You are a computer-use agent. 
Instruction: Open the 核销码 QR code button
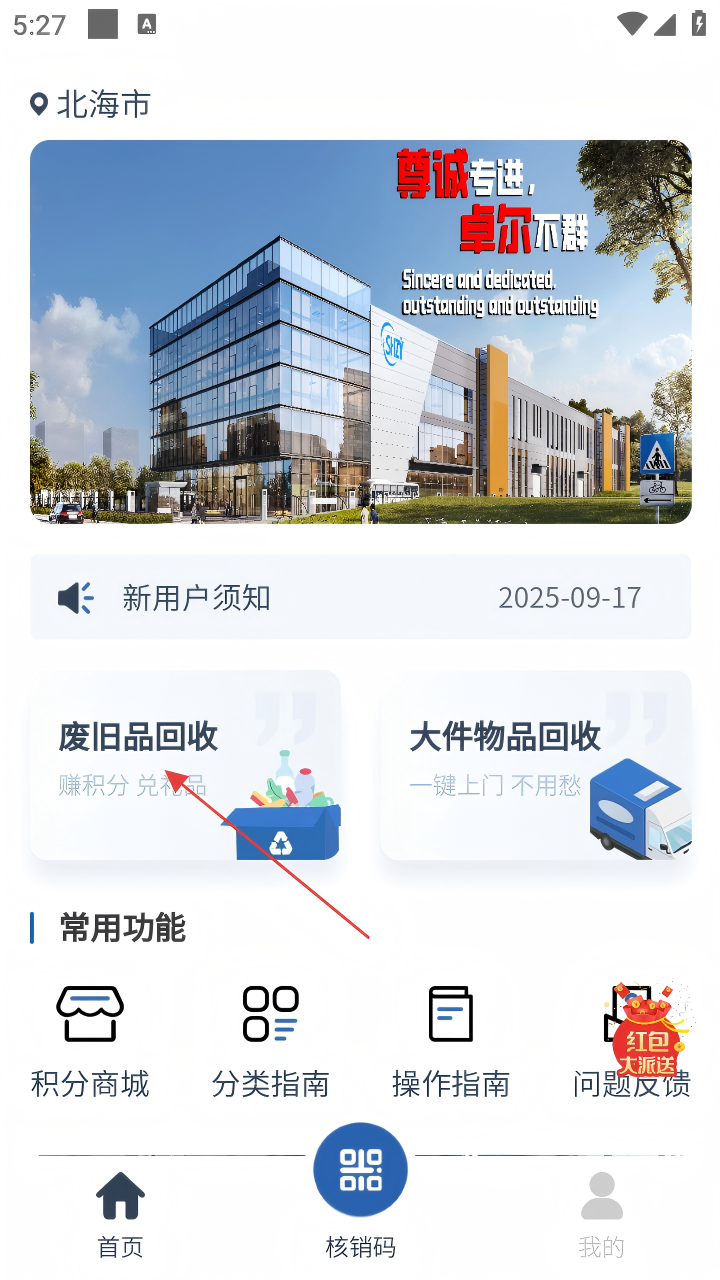pos(360,1170)
